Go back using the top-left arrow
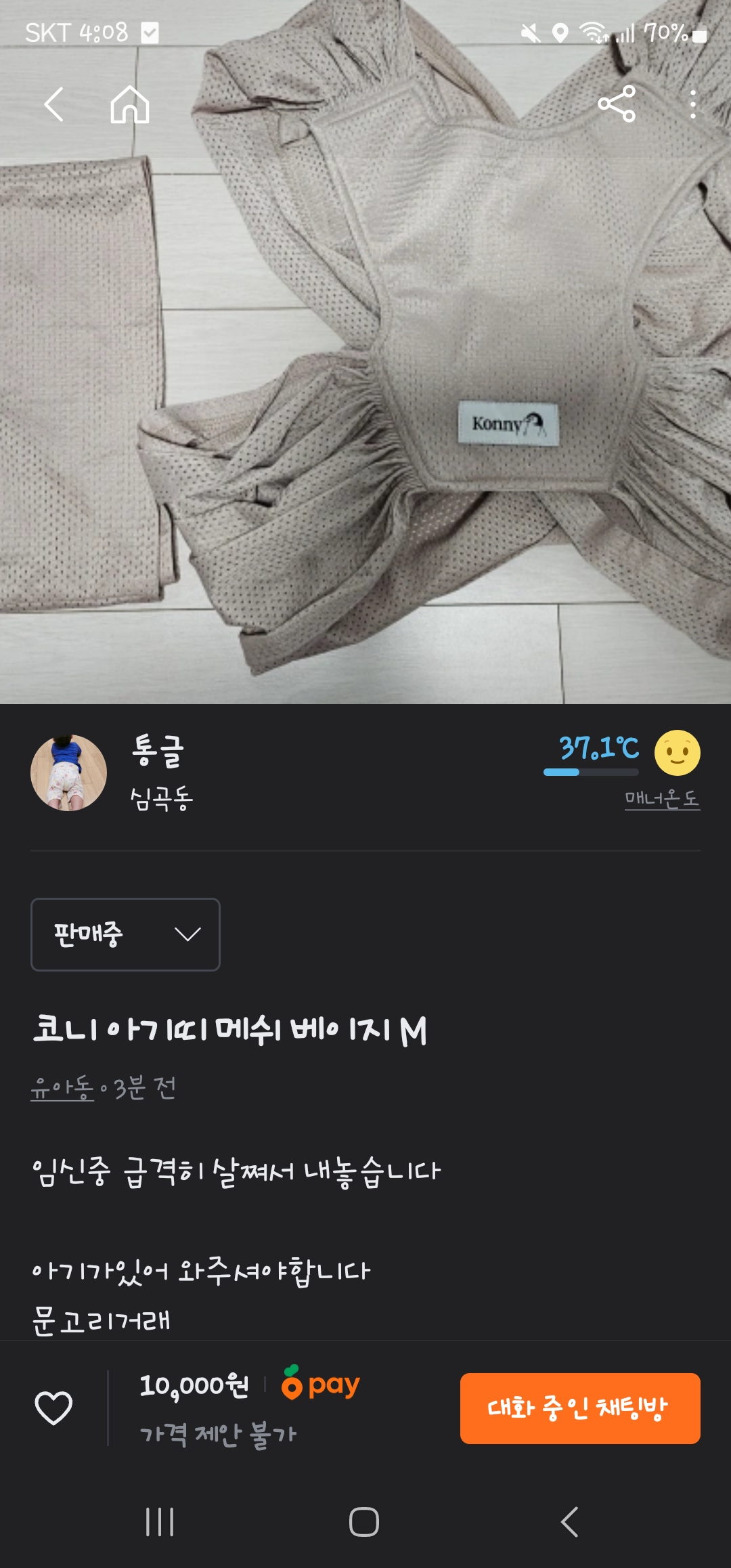Screen dimensions: 731x1568 (54, 104)
